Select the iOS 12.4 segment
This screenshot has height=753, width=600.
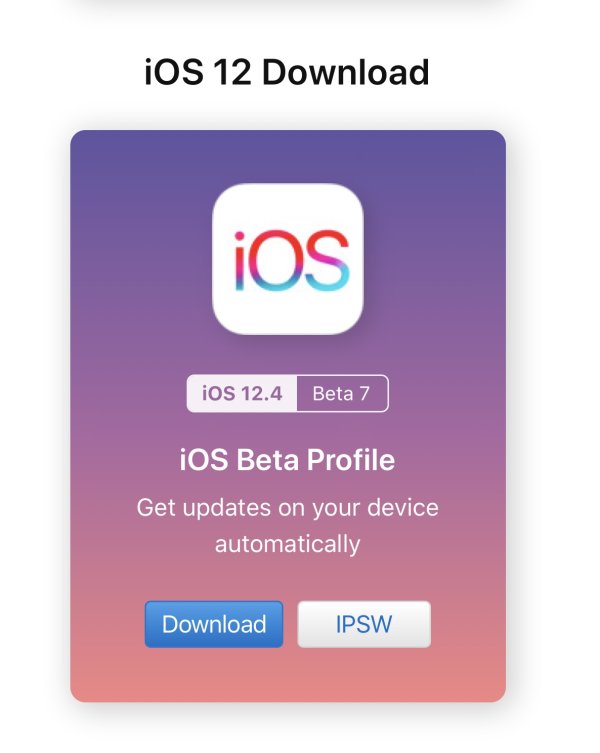(x=242, y=394)
